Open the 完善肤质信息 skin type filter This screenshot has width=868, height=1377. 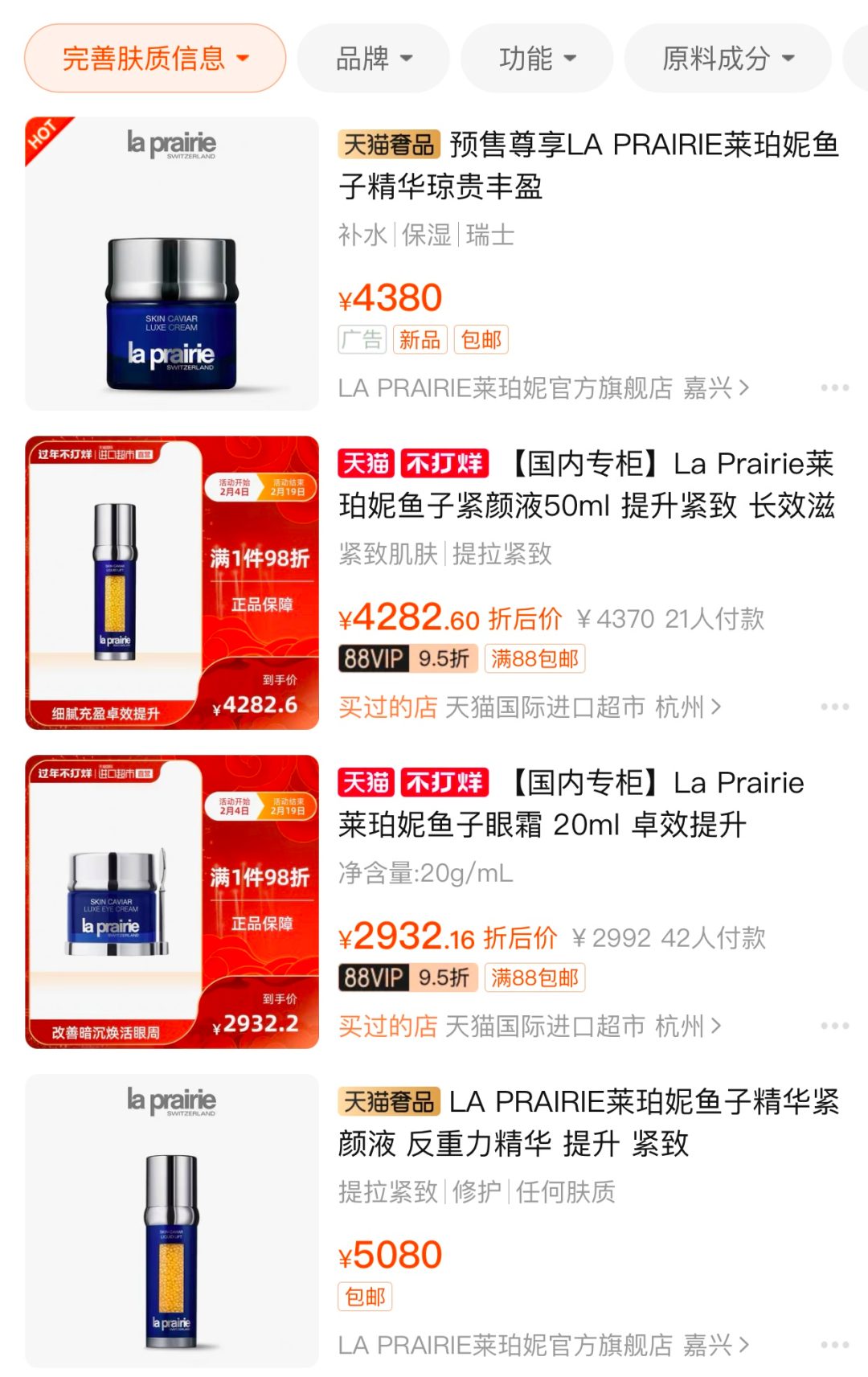click(155, 59)
